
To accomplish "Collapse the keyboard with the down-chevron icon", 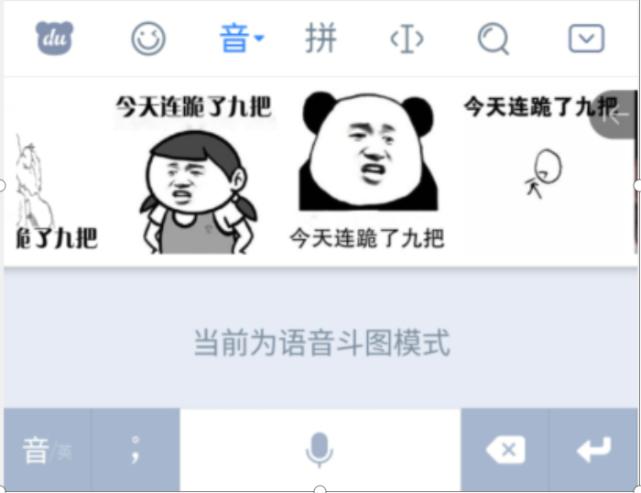I will click(x=586, y=38).
